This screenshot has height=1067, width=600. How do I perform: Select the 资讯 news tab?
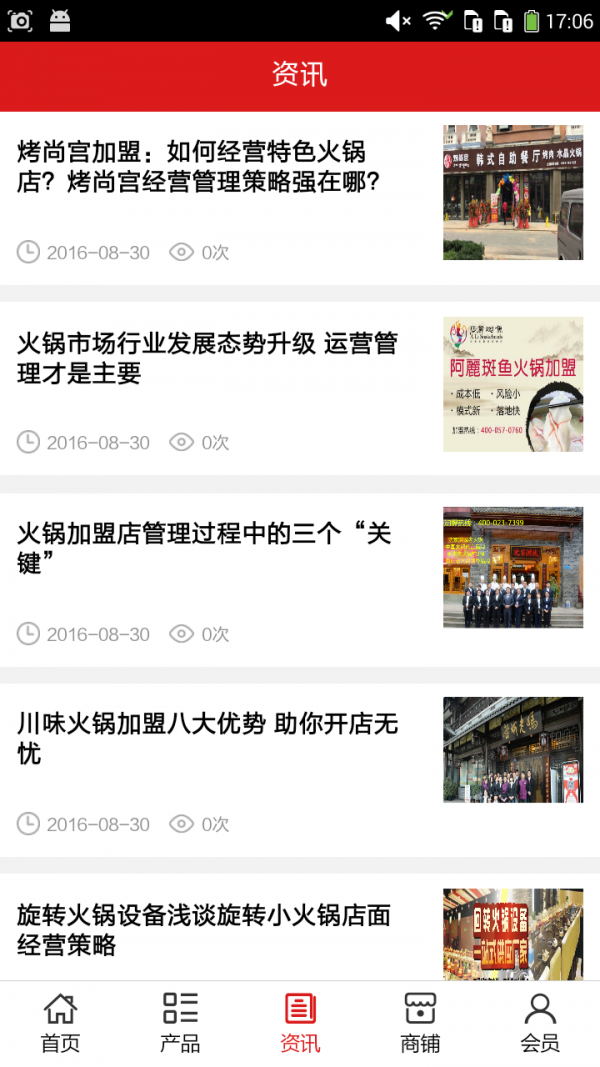pyautogui.click(x=300, y=1023)
